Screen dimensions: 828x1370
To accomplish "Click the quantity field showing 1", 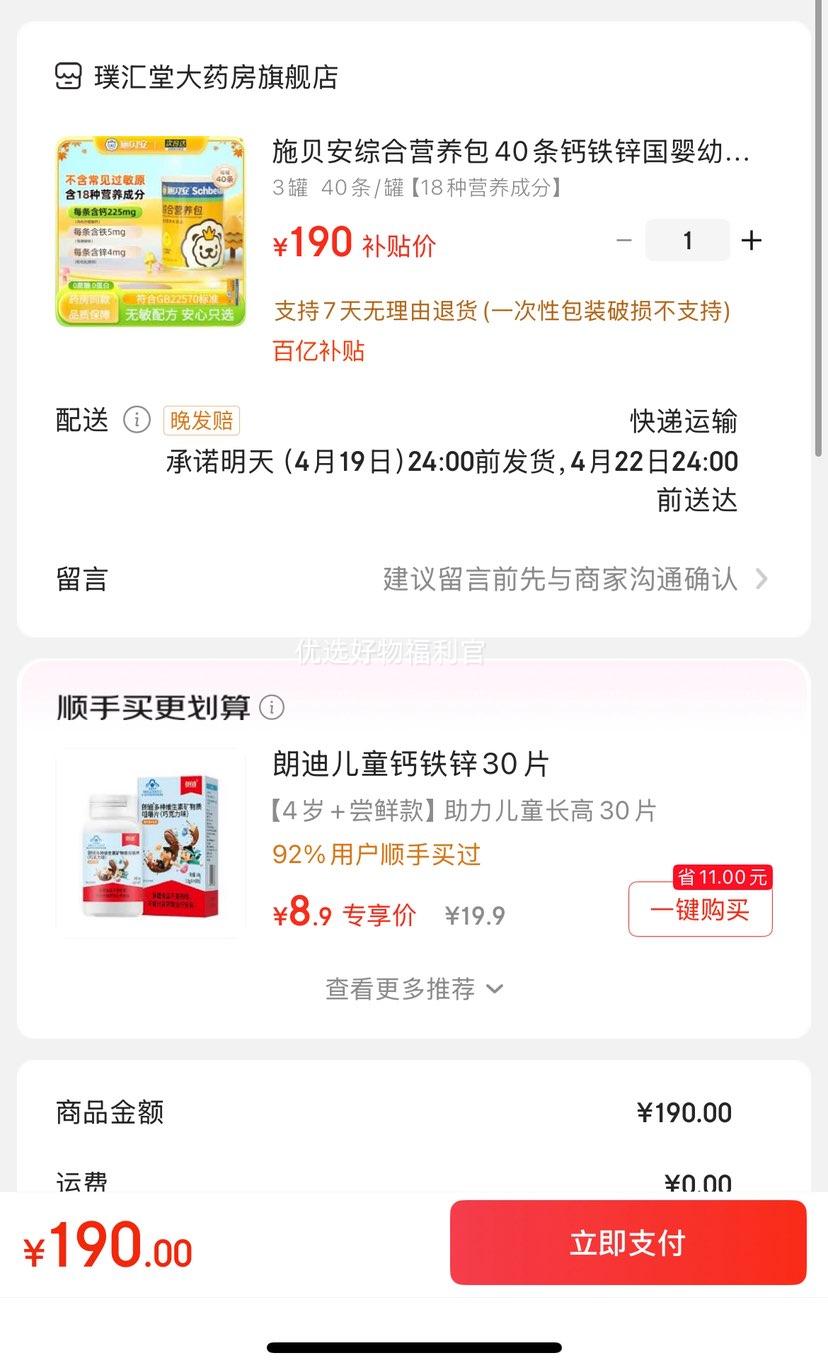I will (687, 240).
